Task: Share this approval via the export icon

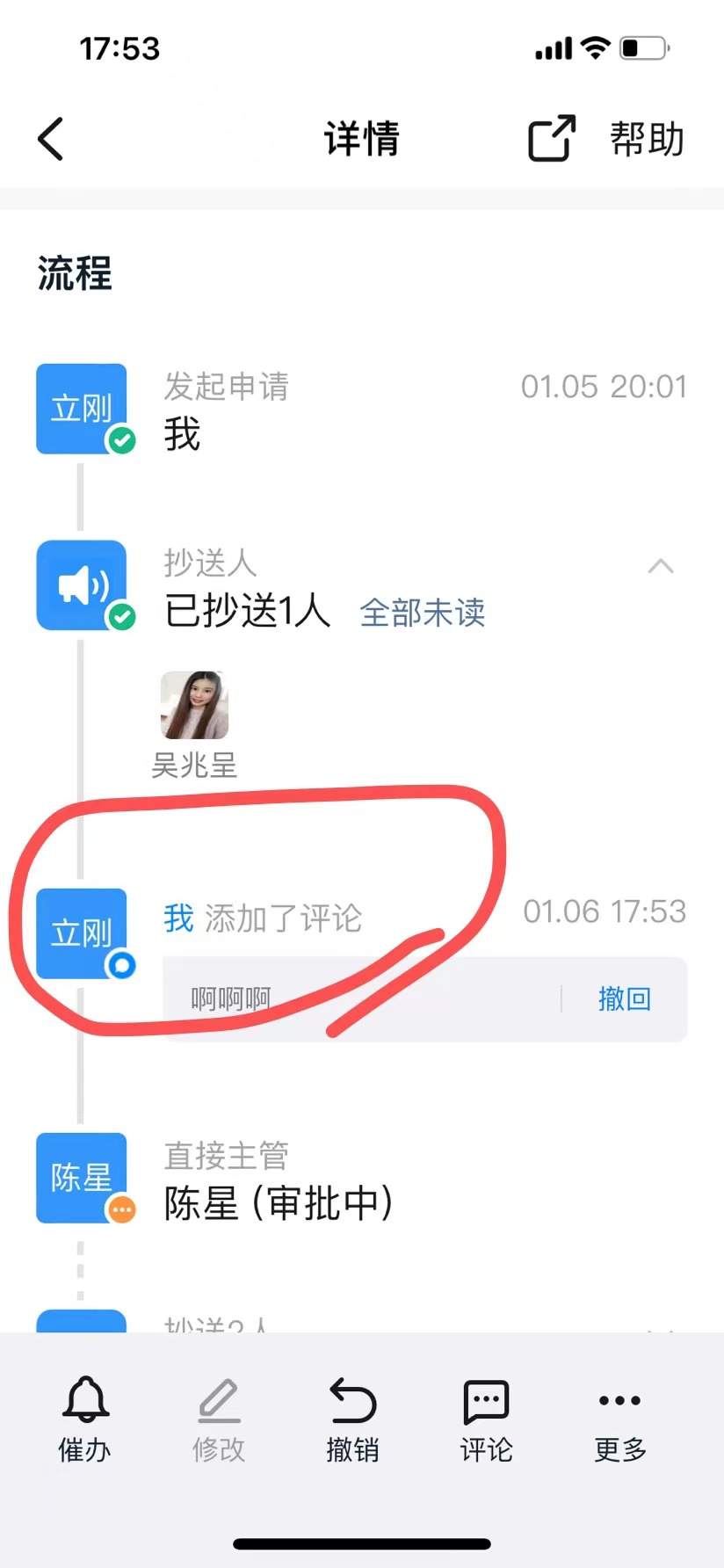Action: [x=551, y=139]
